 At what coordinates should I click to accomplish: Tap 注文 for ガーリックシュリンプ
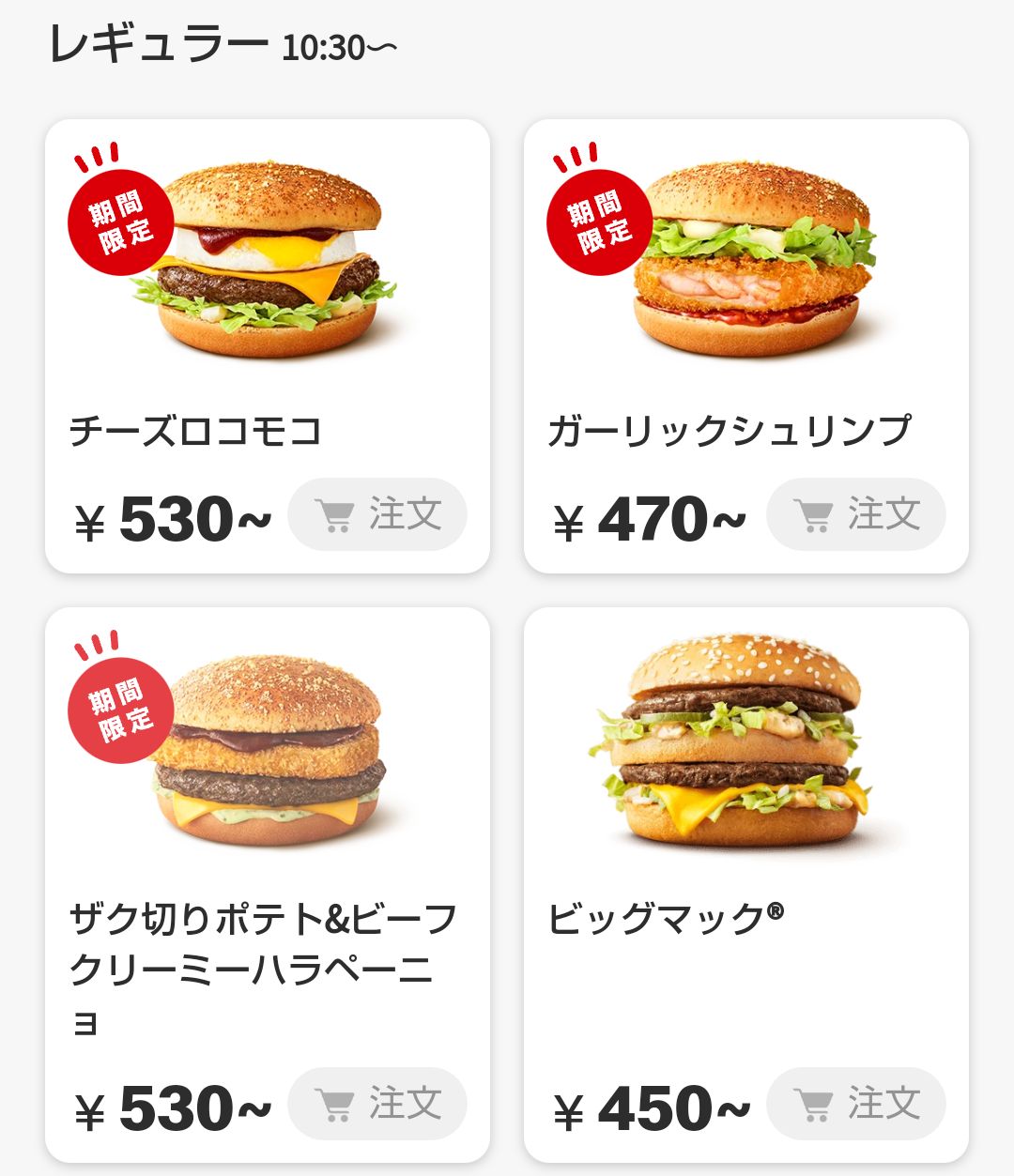pyautogui.click(x=856, y=514)
